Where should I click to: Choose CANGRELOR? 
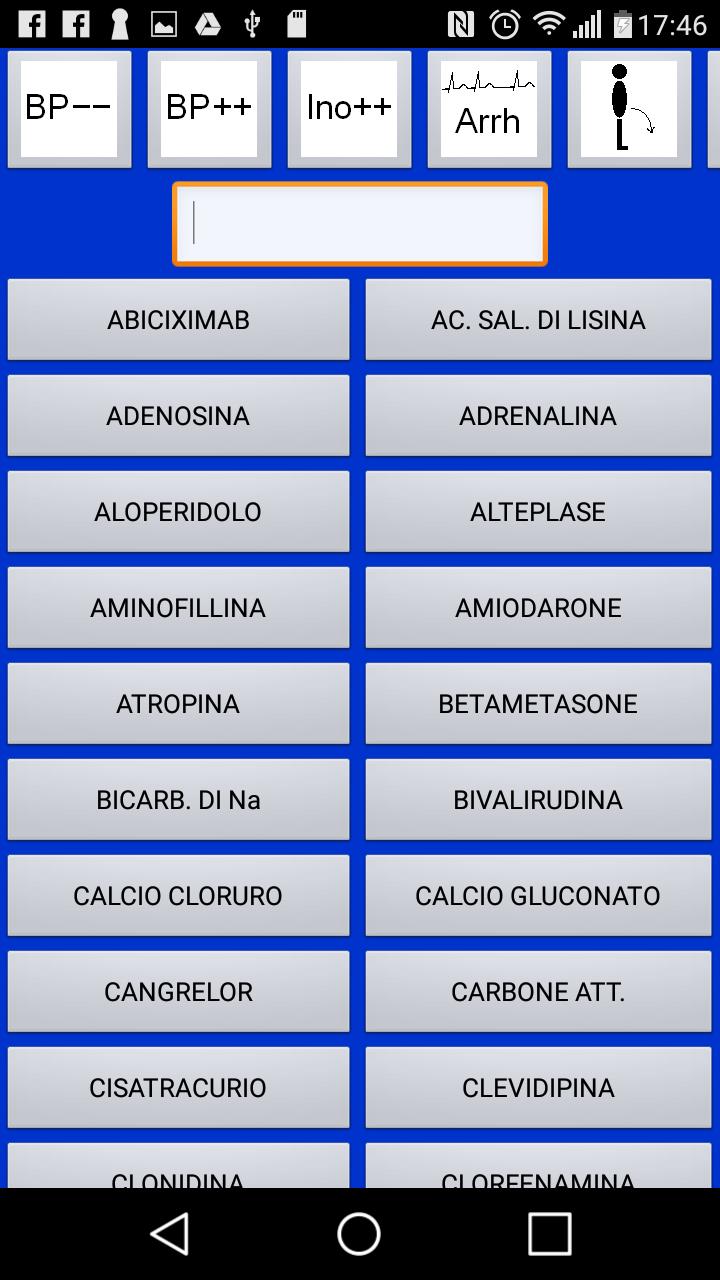178,992
